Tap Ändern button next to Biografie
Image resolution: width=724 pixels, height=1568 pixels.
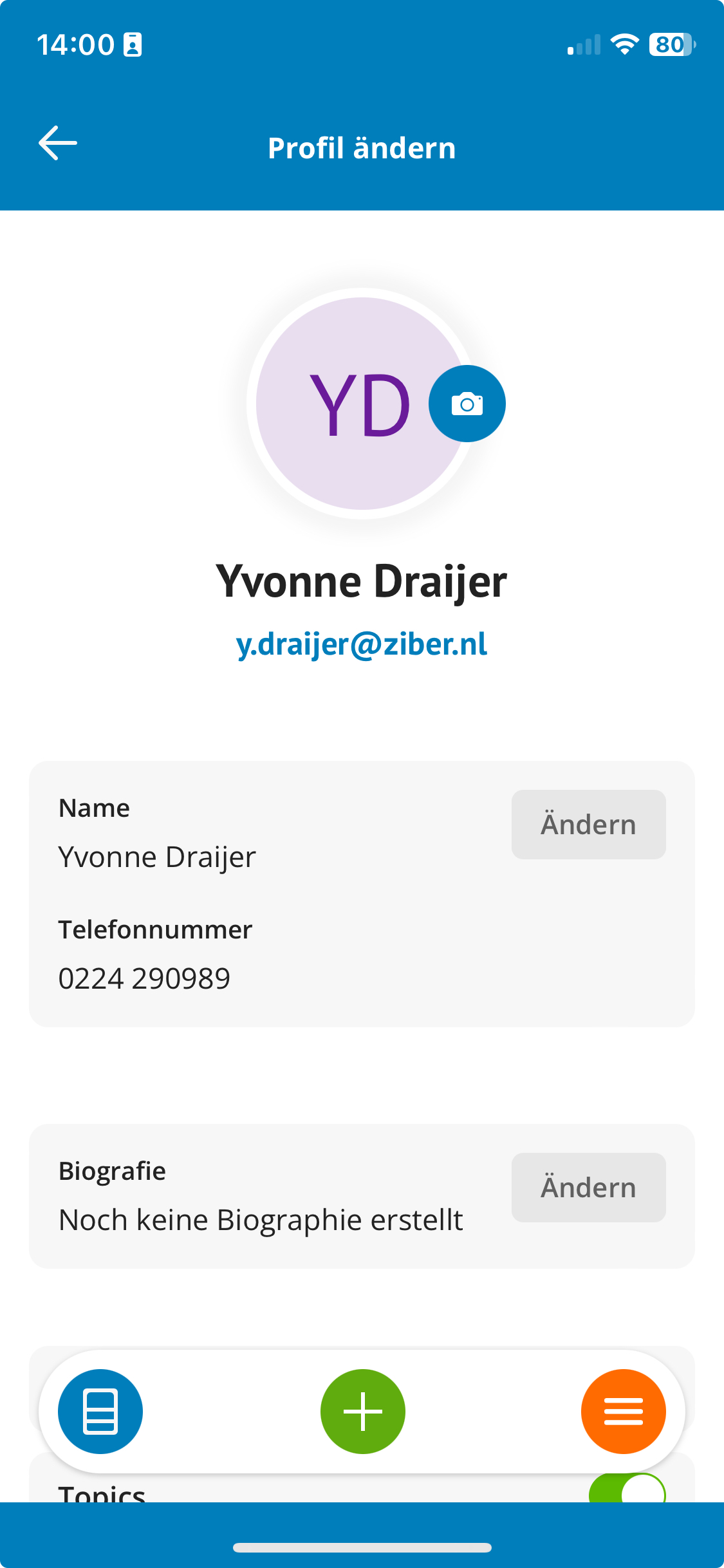[x=588, y=1188]
